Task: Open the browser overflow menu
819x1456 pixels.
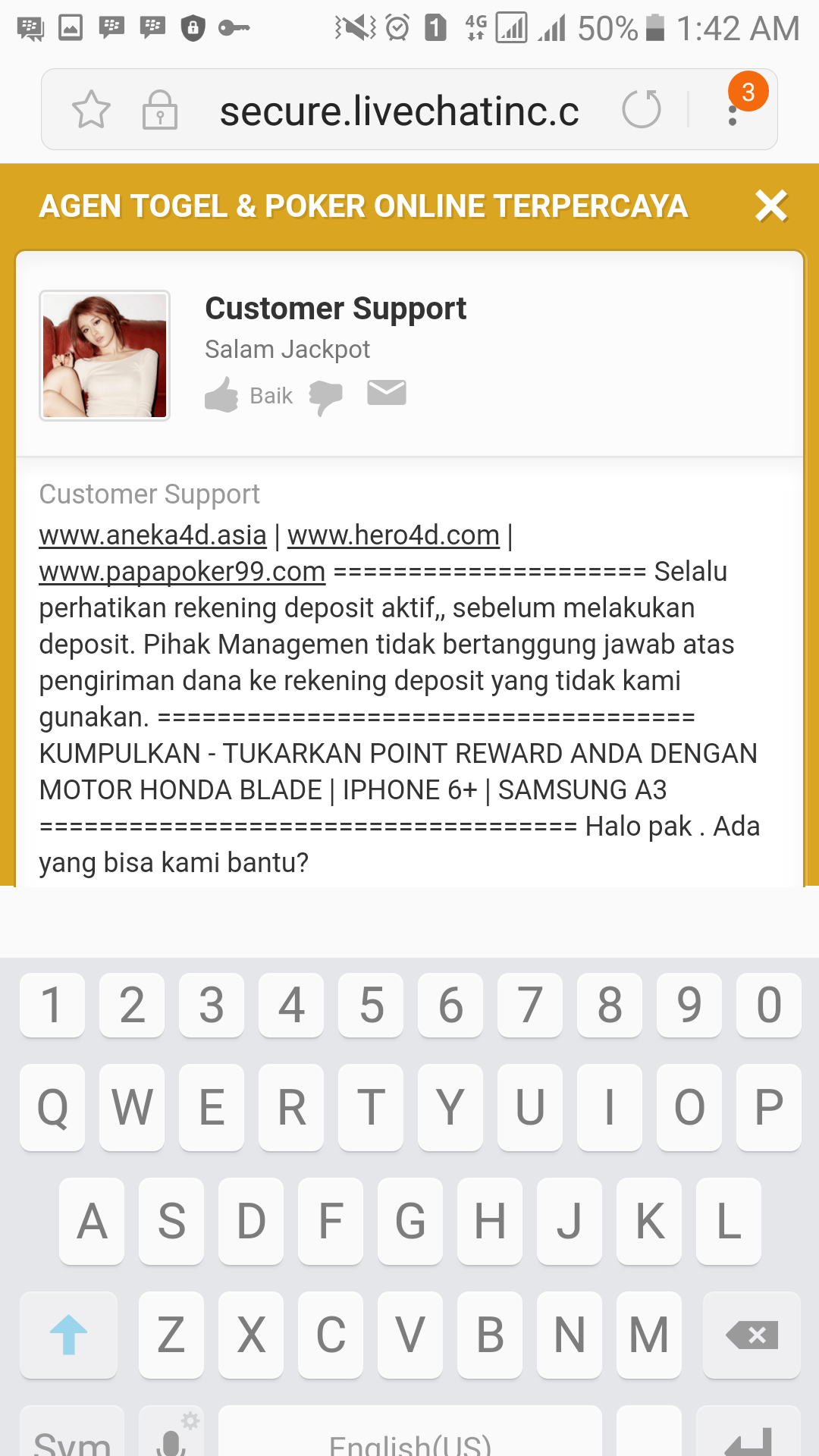Action: [x=733, y=111]
